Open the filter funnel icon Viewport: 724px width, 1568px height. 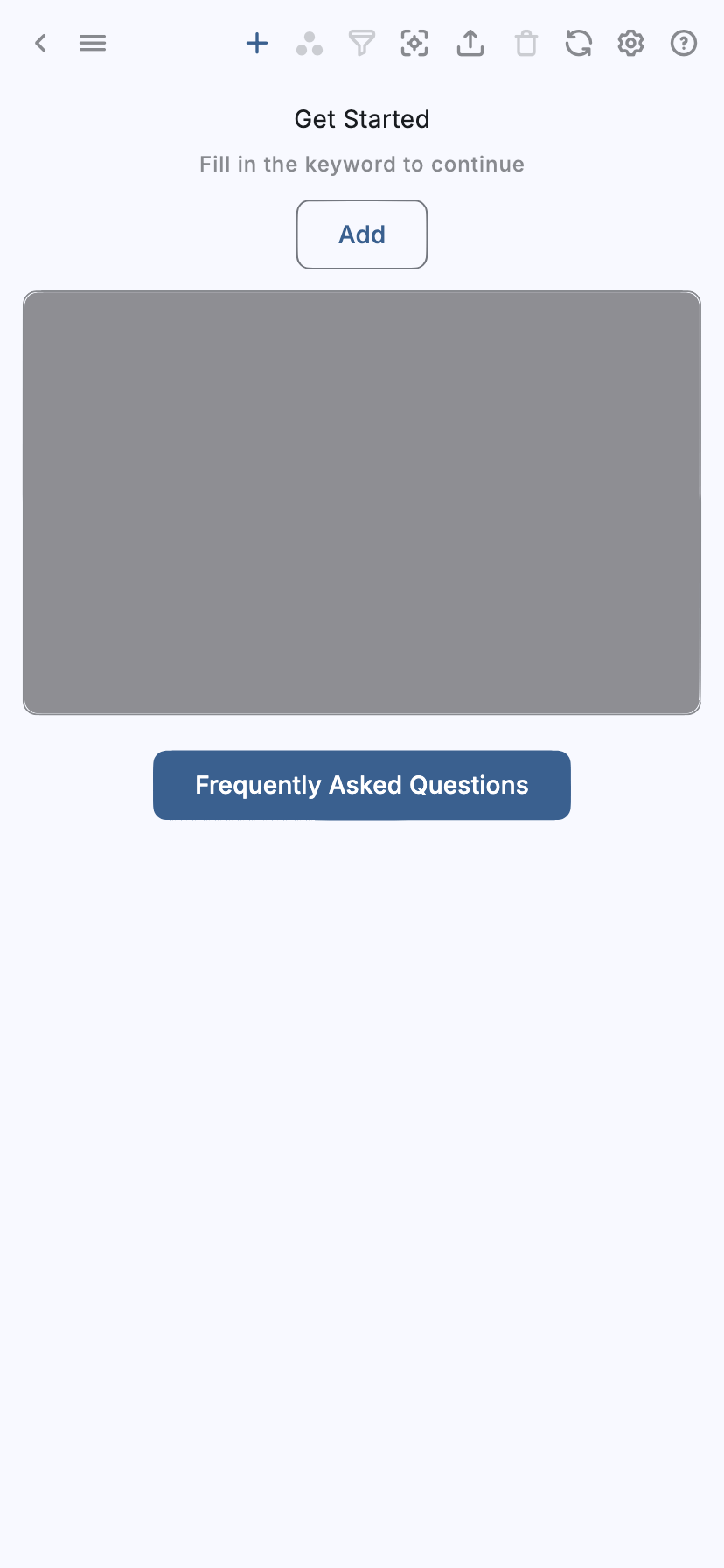coord(361,43)
